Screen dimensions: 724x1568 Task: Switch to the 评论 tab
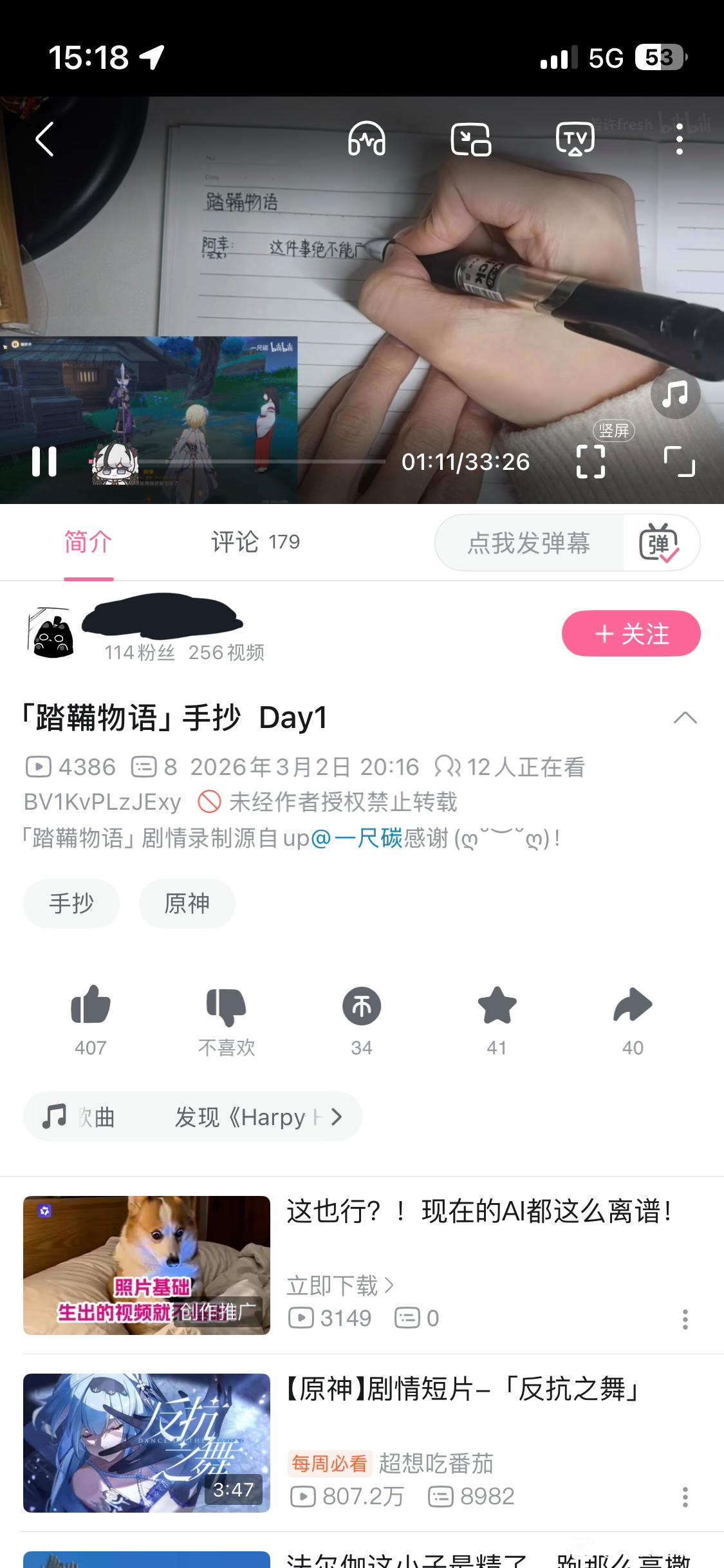[255, 542]
